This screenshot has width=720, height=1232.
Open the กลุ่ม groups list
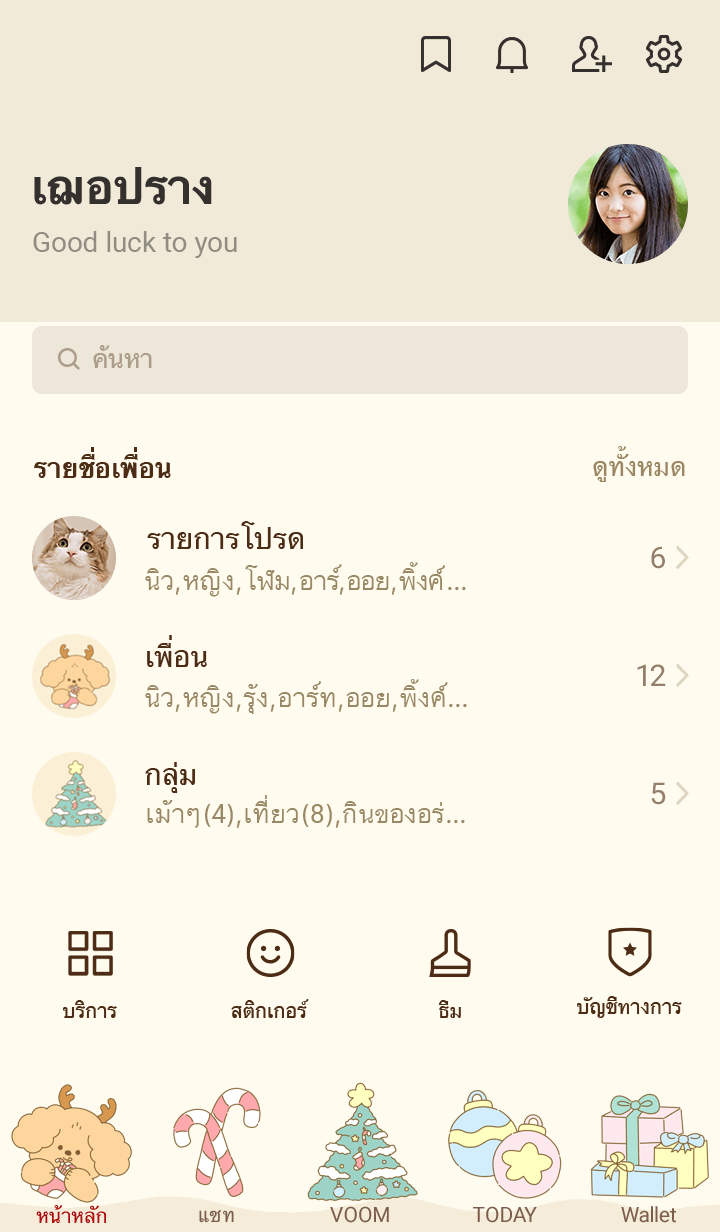click(x=360, y=794)
